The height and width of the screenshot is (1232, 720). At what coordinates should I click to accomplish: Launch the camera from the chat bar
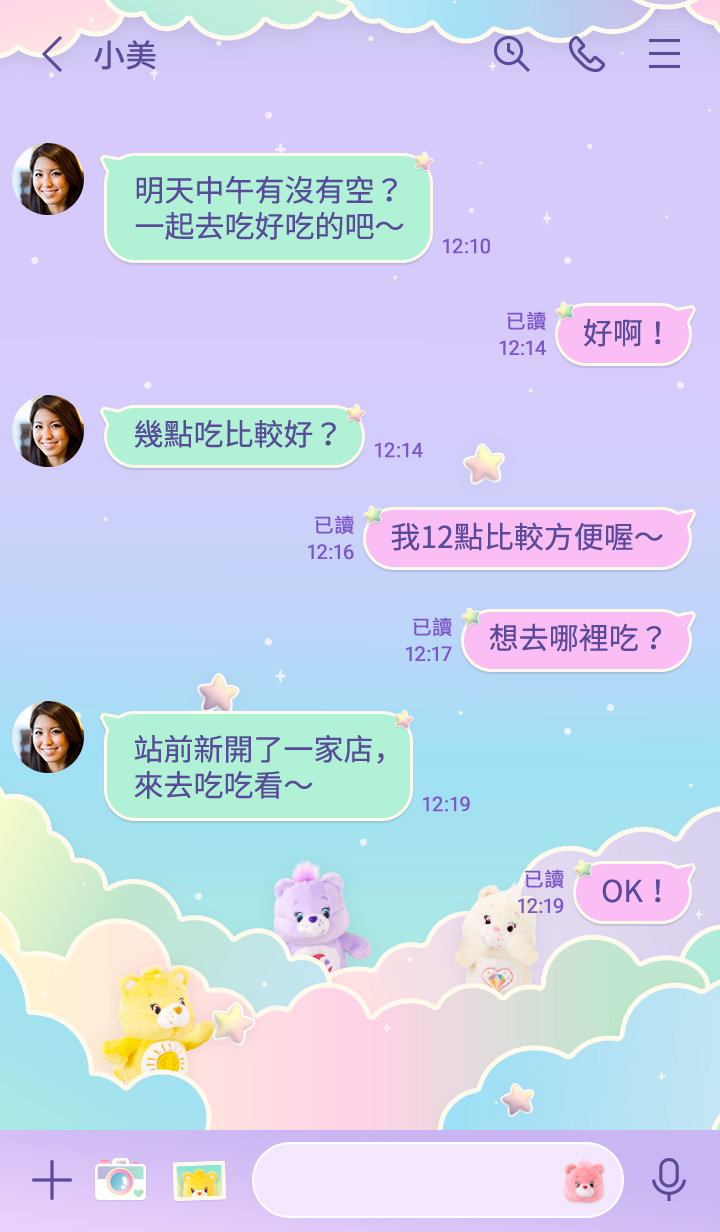[x=120, y=1180]
